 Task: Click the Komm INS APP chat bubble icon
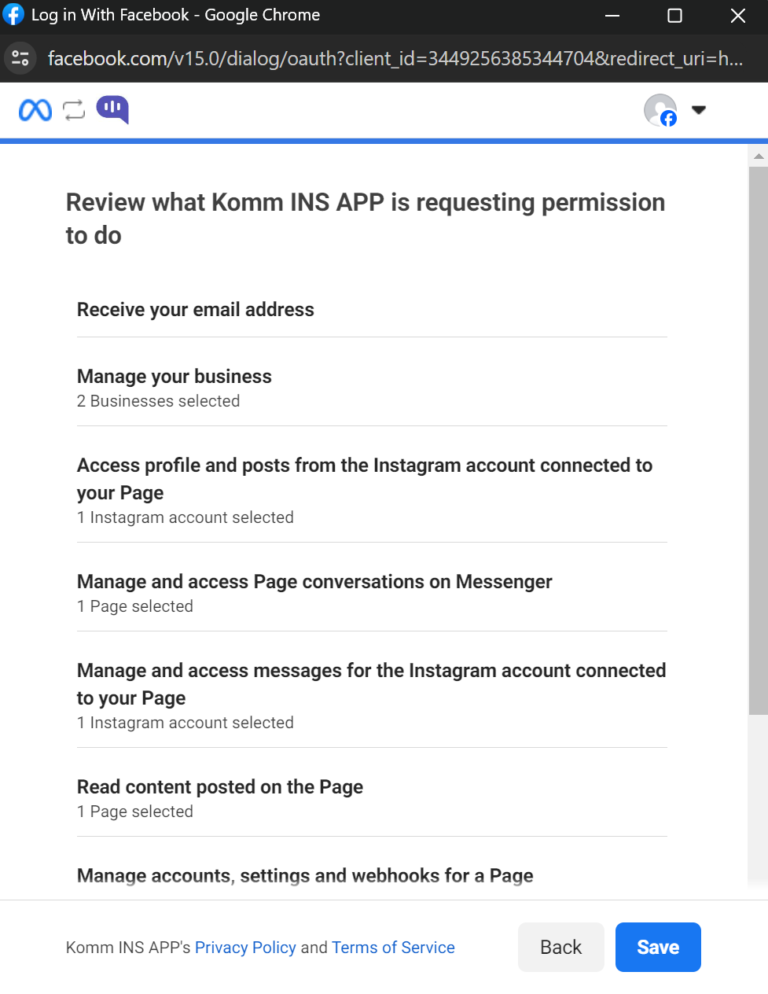(111, 109)
